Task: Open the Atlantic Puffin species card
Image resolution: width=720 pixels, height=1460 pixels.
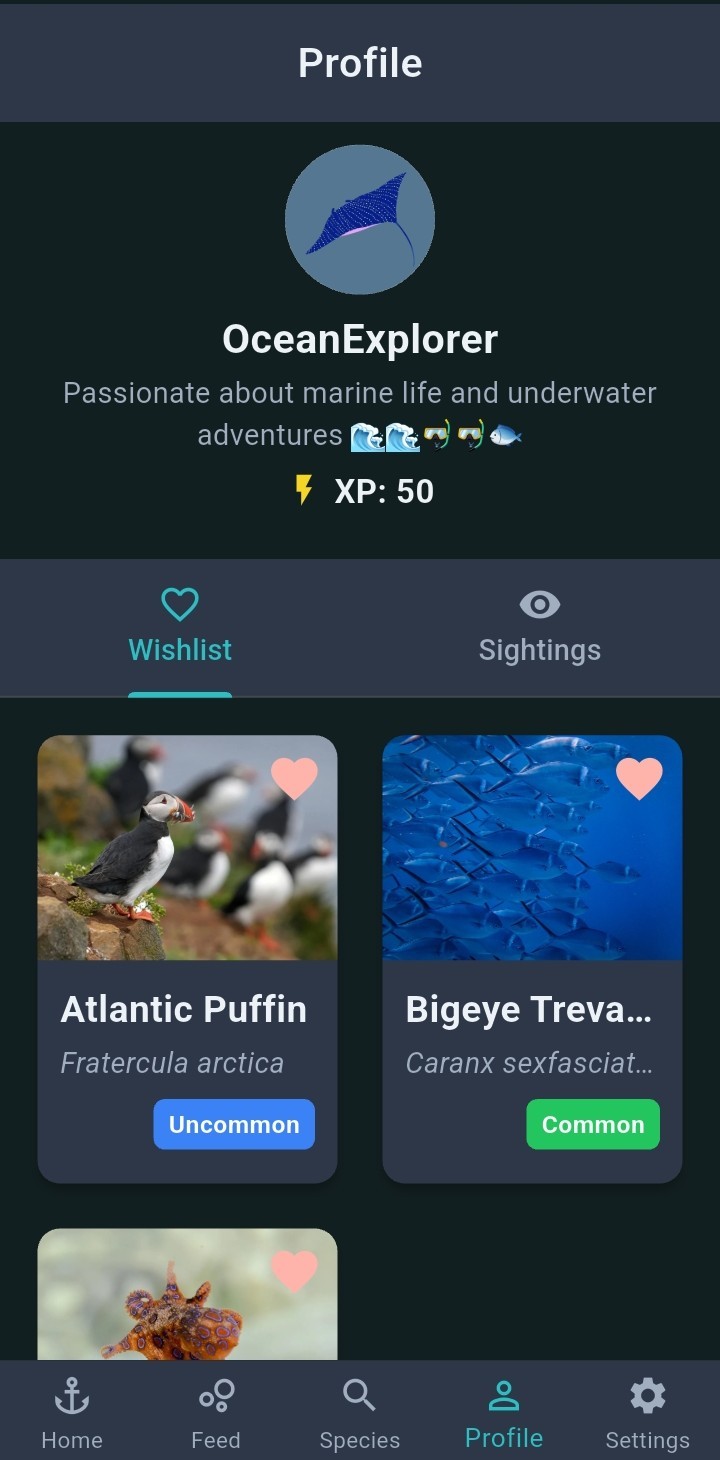Action: [187, 960]
